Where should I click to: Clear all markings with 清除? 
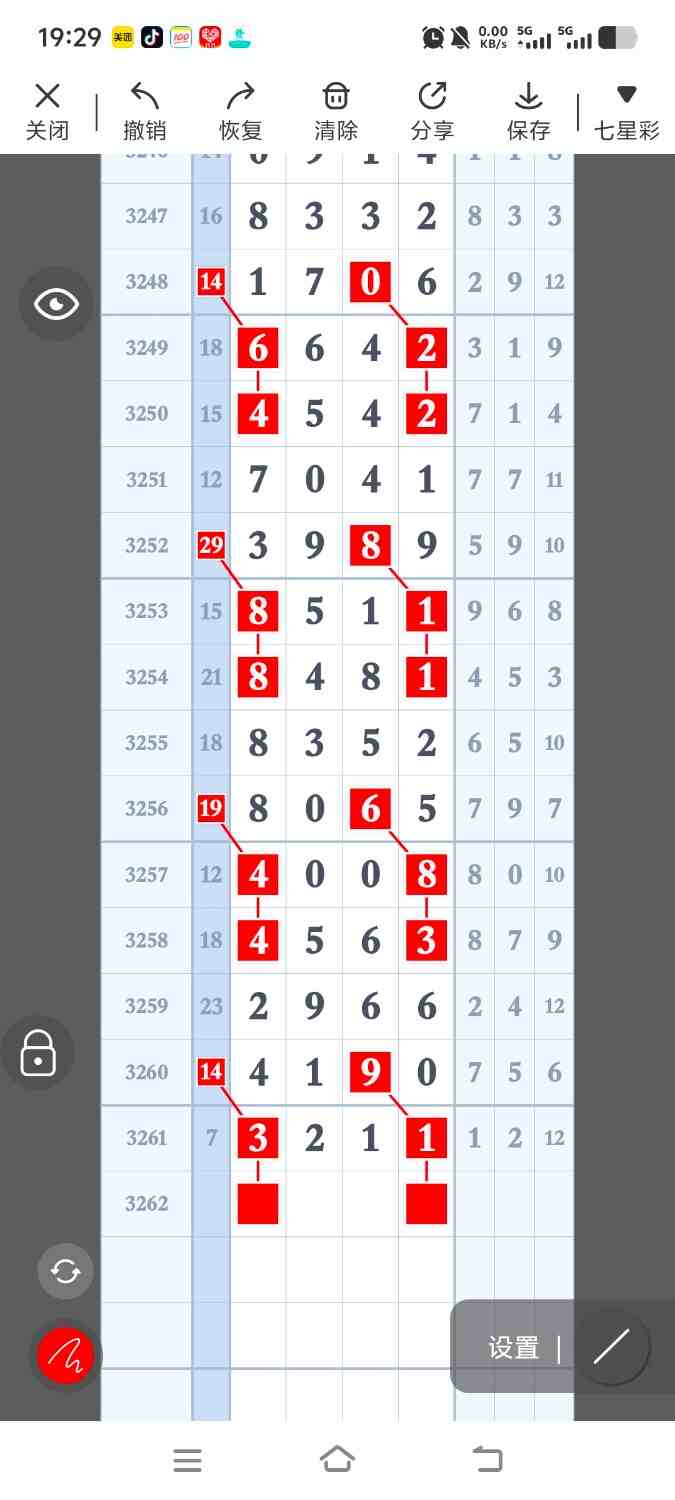[x=336, y=111]
